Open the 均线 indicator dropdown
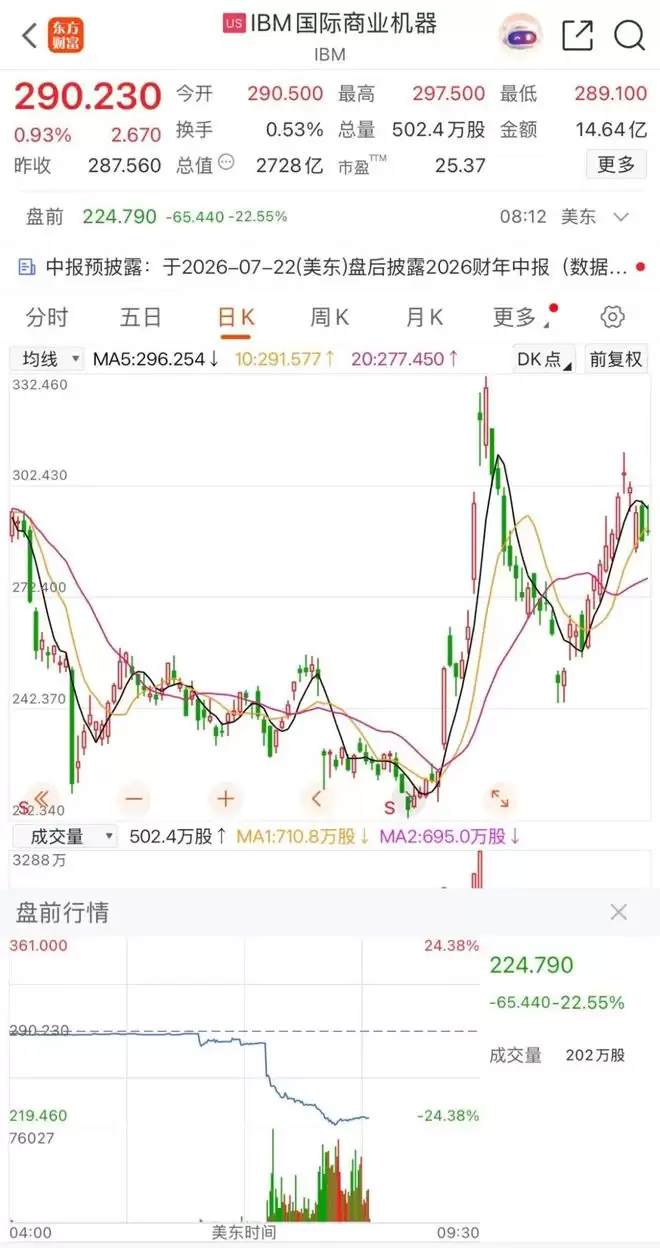 [48, 359]
